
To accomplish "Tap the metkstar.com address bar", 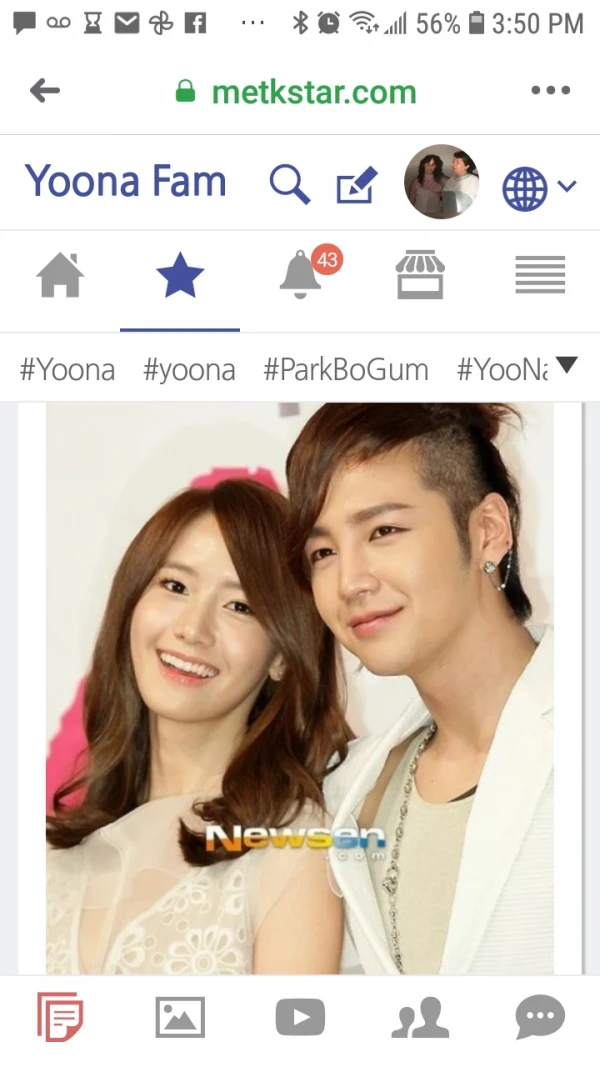I will 313,92.
